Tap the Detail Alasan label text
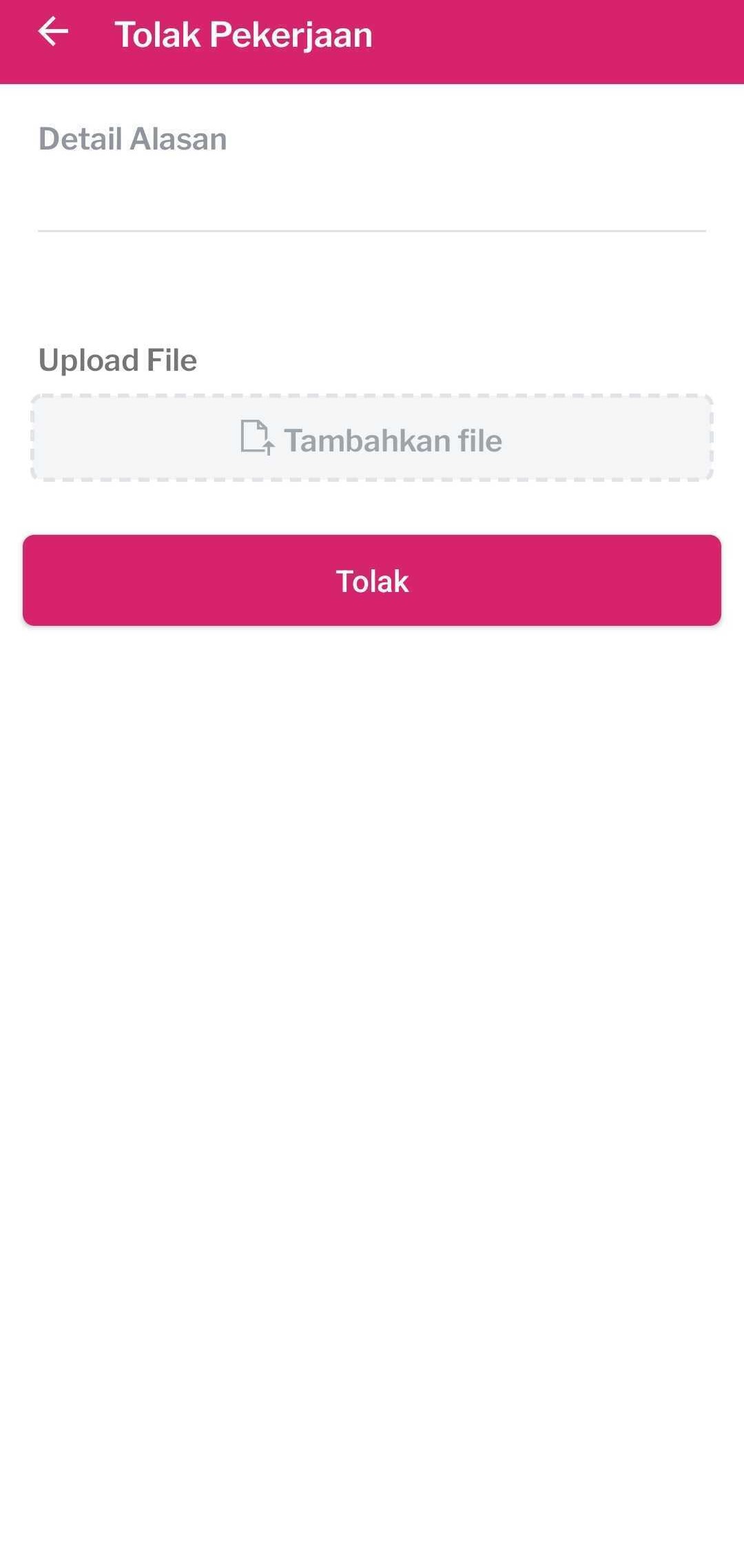The height and width of the screenshot is (1568, 744). point(133,137)
